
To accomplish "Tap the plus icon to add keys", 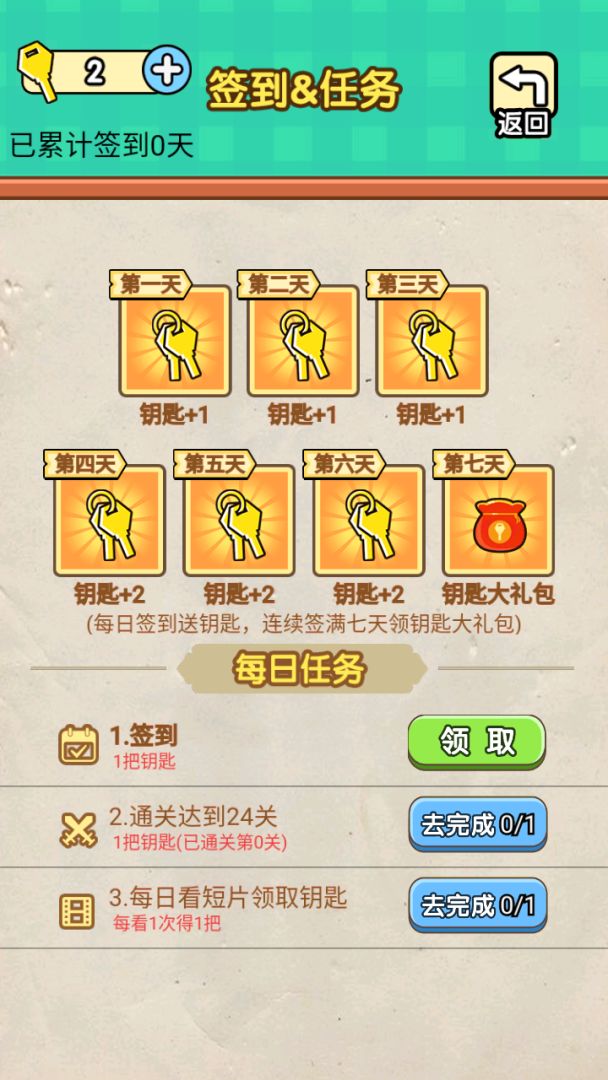I will click(x=166, y=71).
